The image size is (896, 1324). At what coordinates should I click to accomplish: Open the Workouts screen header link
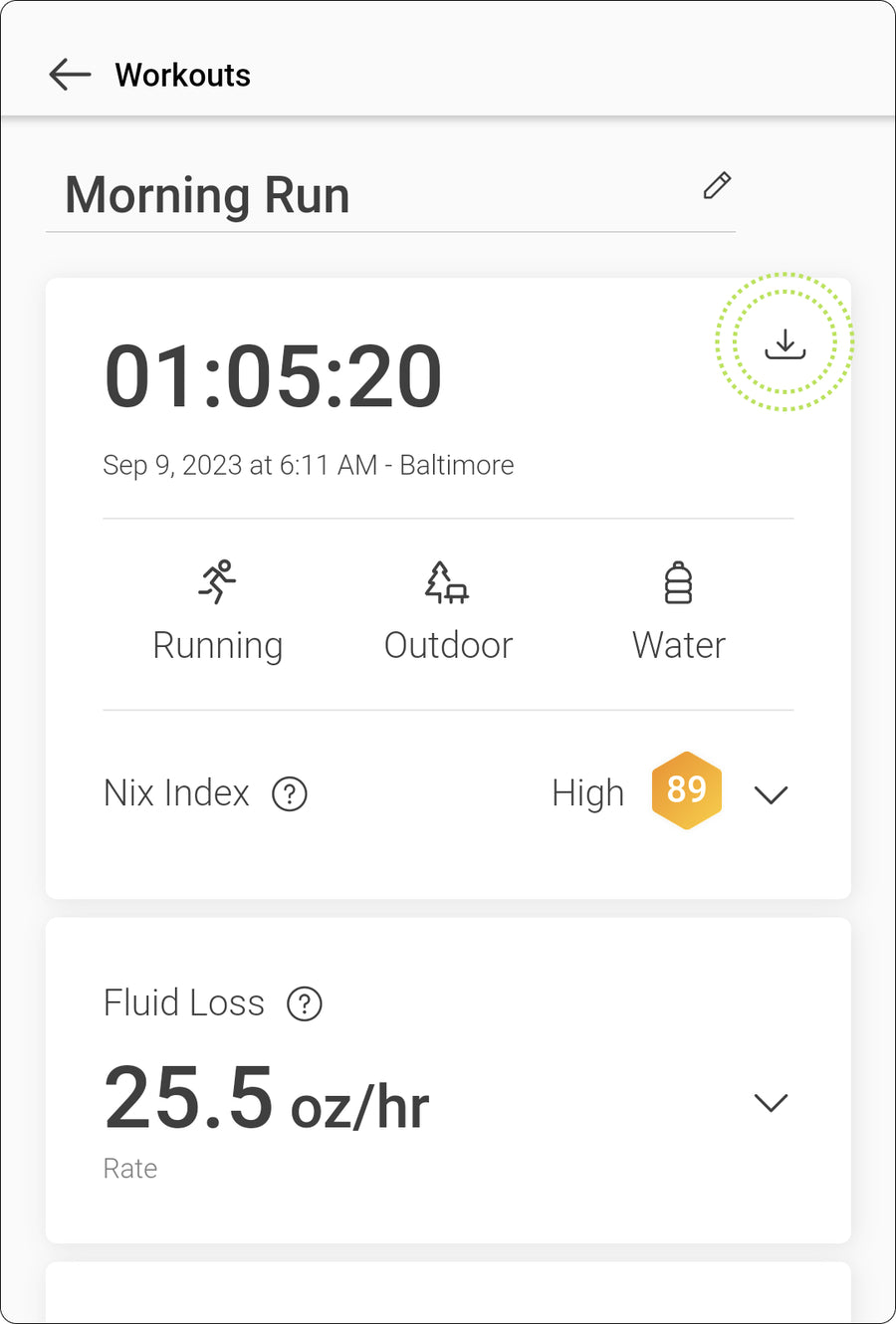[x=183, y=74]
